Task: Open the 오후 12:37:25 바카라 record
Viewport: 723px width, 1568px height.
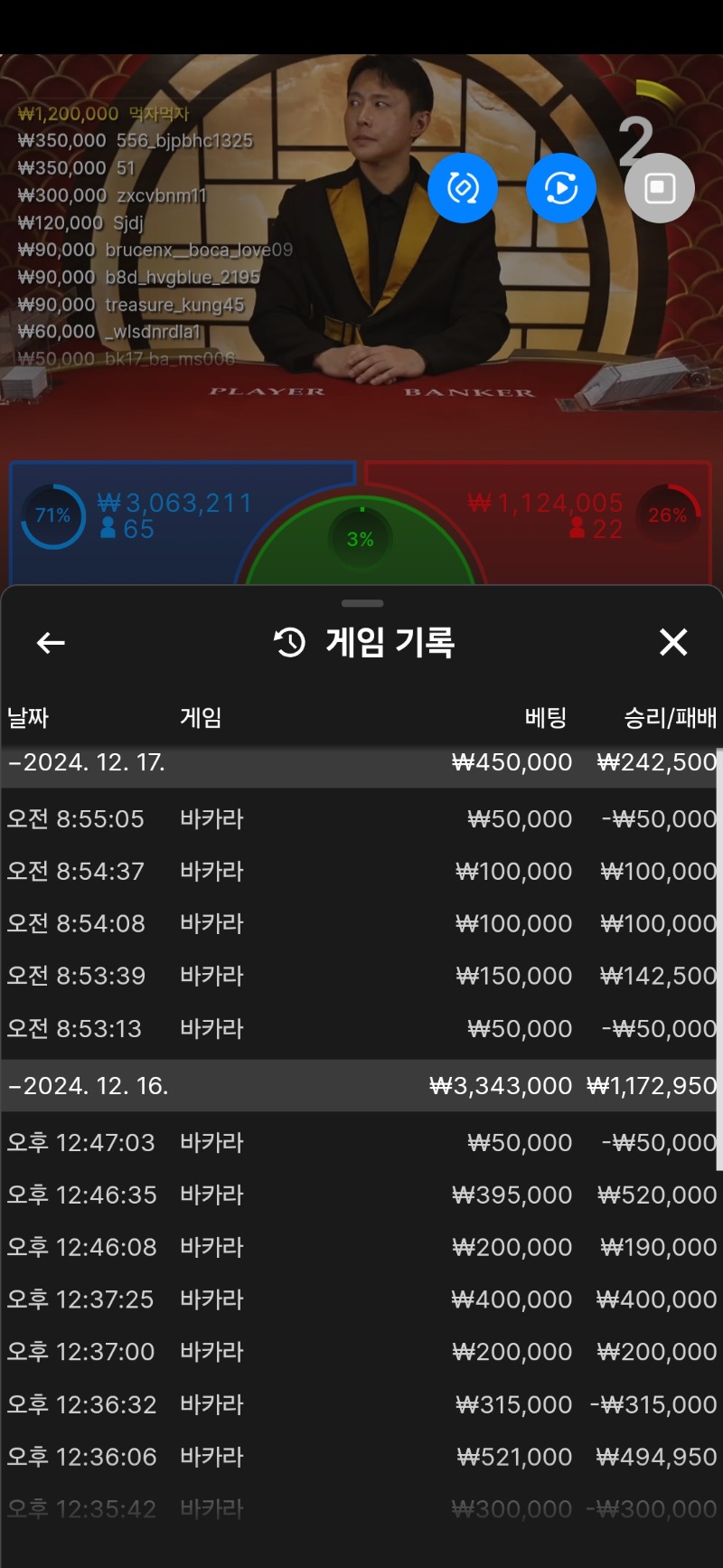Action: click(361, 1299)
